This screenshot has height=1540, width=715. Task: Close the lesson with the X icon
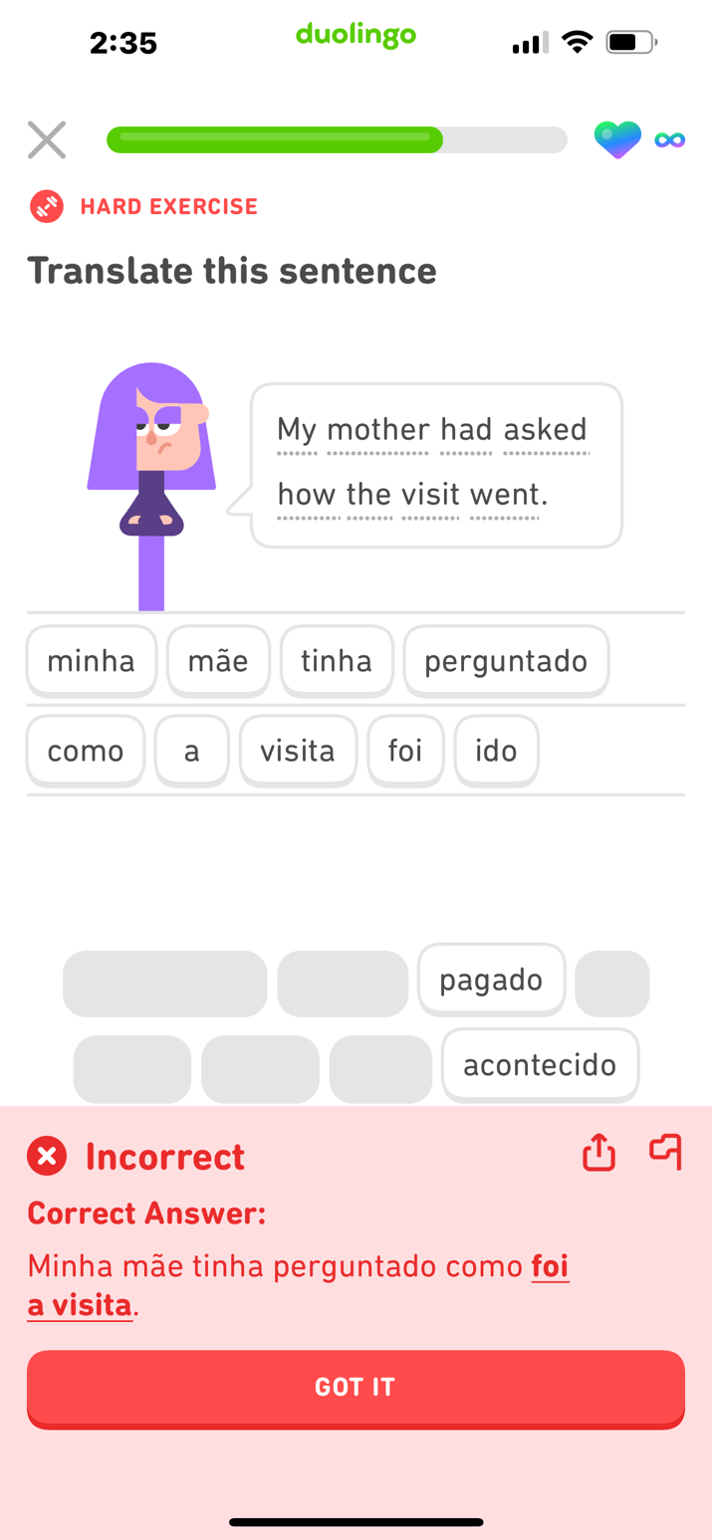46,140
